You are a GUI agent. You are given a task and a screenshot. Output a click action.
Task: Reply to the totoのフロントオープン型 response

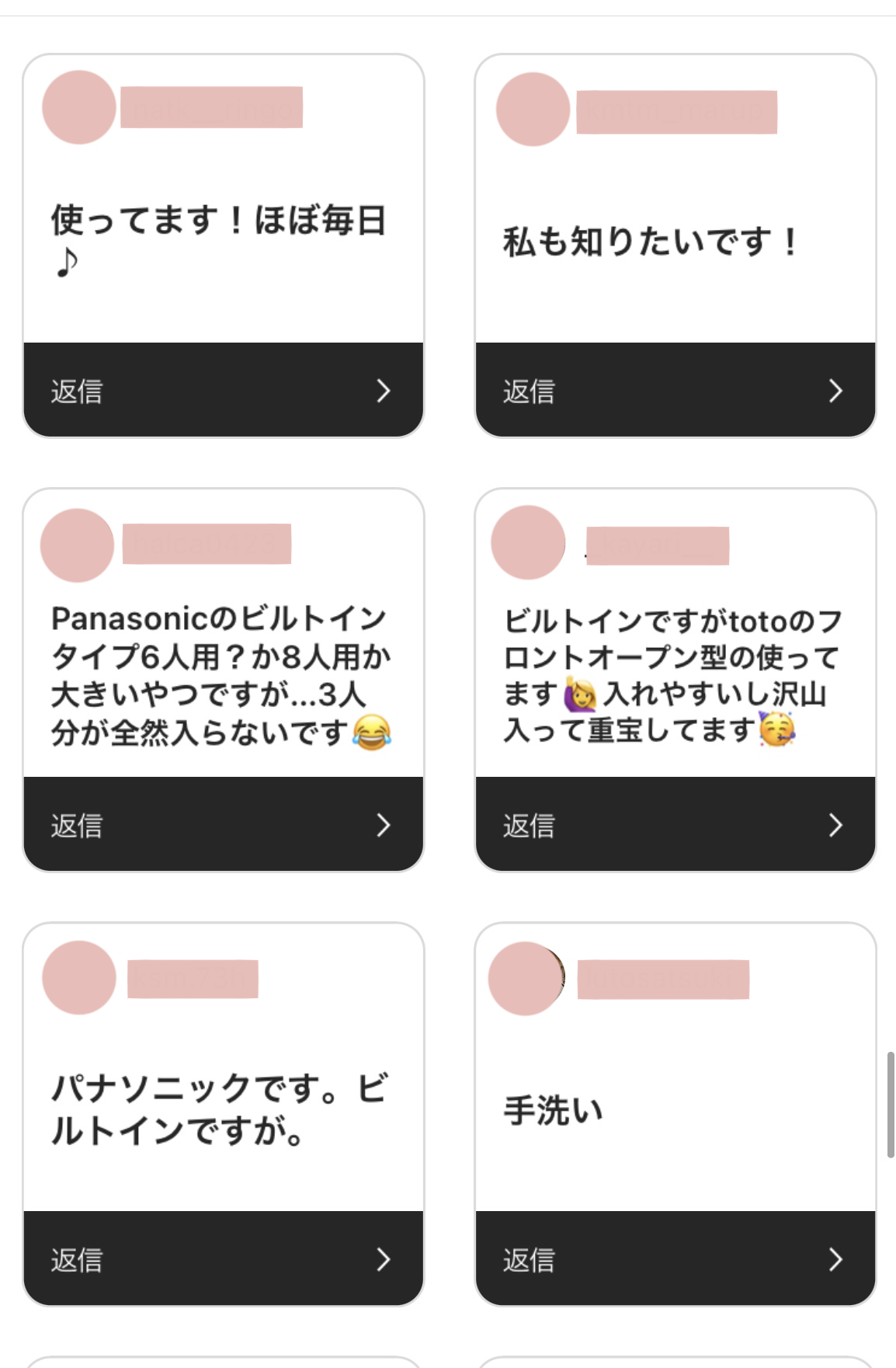[675, 824]
